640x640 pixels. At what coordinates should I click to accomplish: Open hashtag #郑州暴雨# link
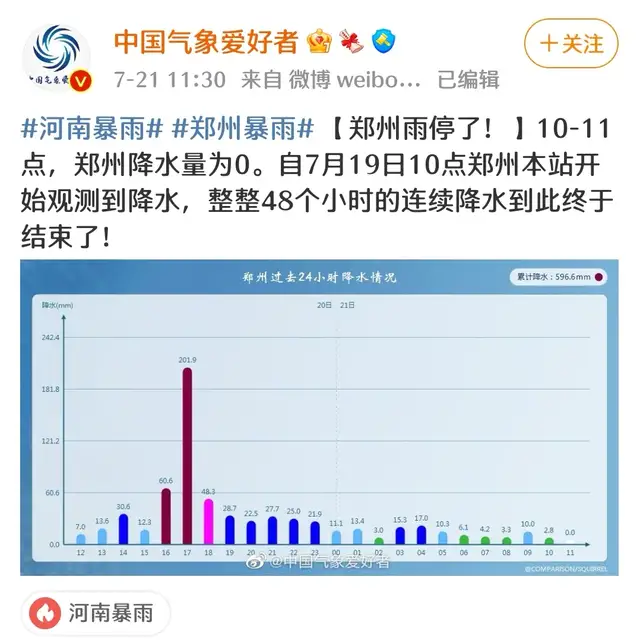(245, 128)
